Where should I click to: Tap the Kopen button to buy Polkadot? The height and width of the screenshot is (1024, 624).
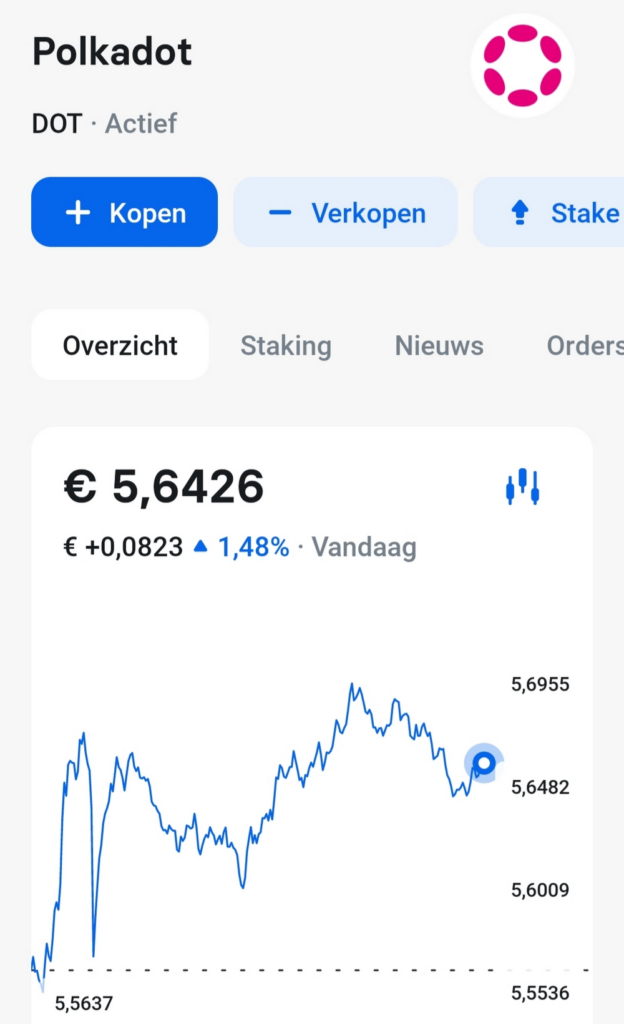(124, 212)
